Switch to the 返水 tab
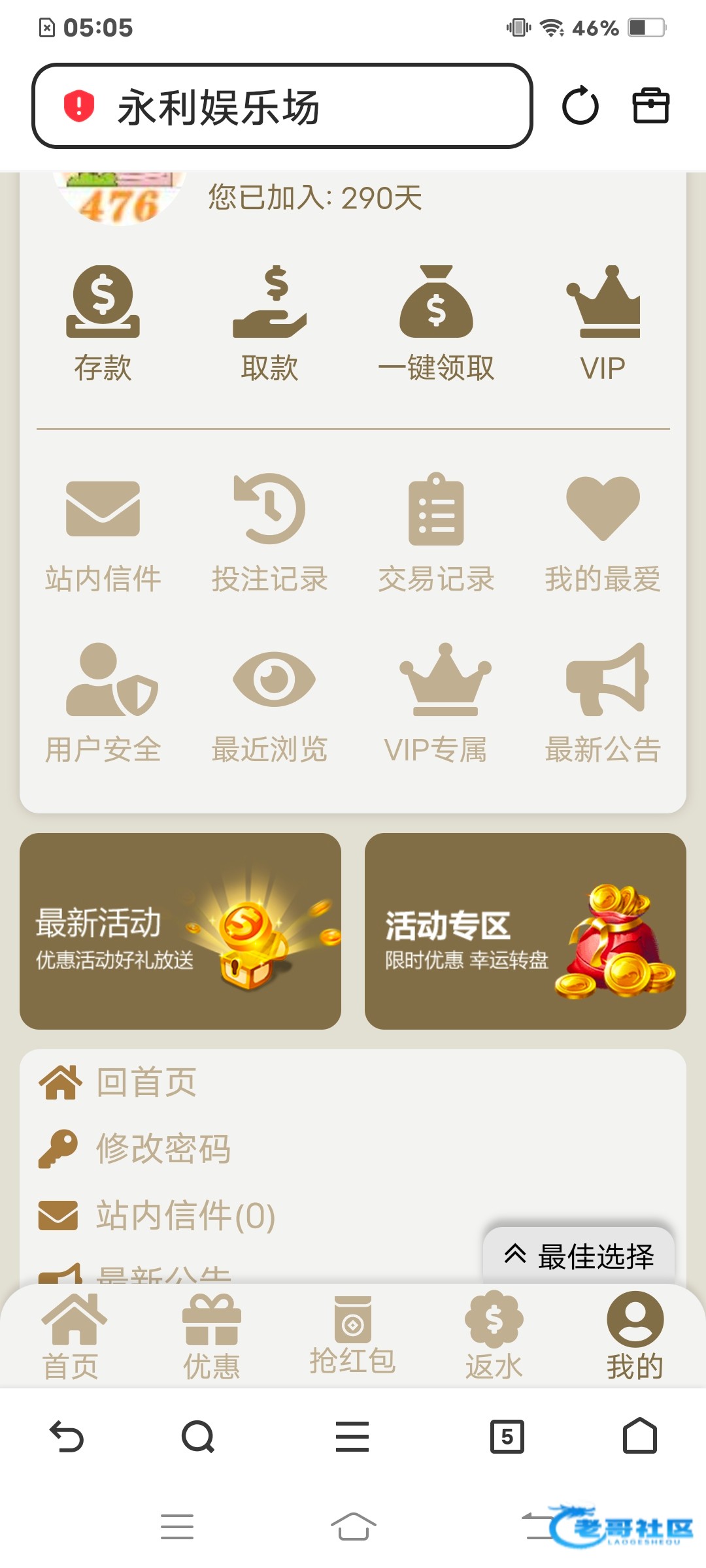 pyautogui.click(x=494, y=1336)
